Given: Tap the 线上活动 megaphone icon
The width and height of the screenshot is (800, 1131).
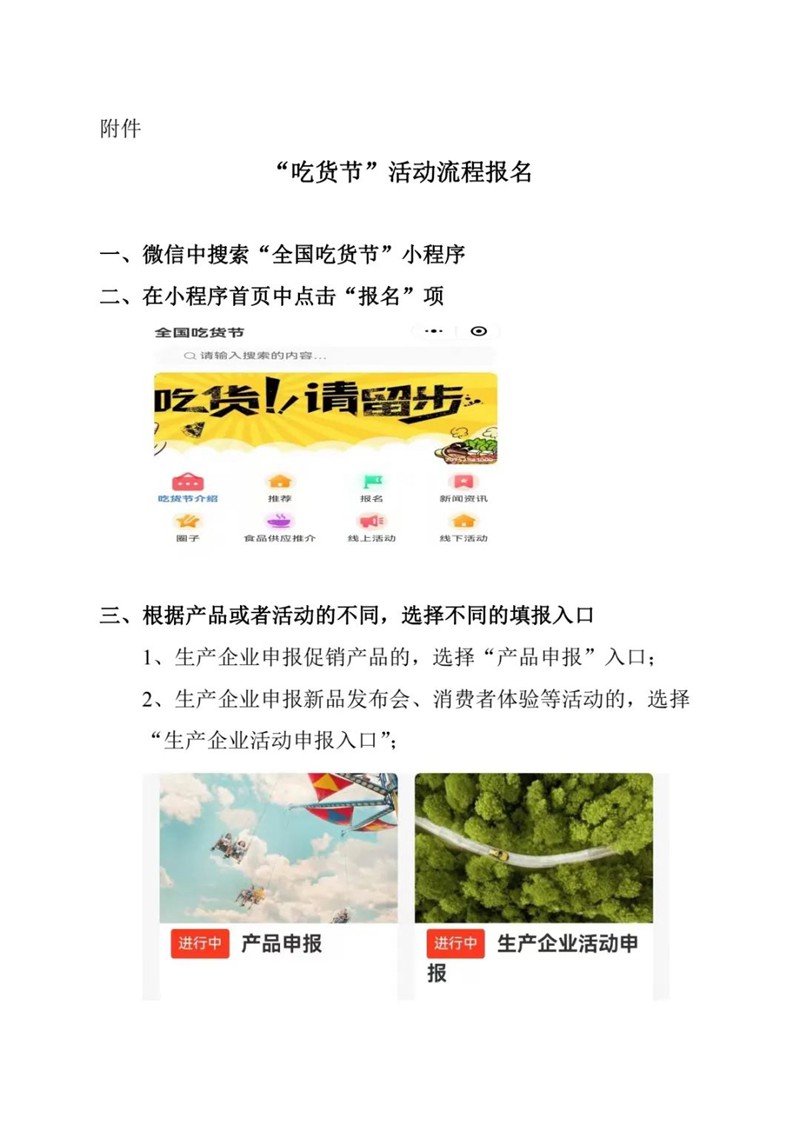Looking at the screenshot, I should [x=369, y=519].
